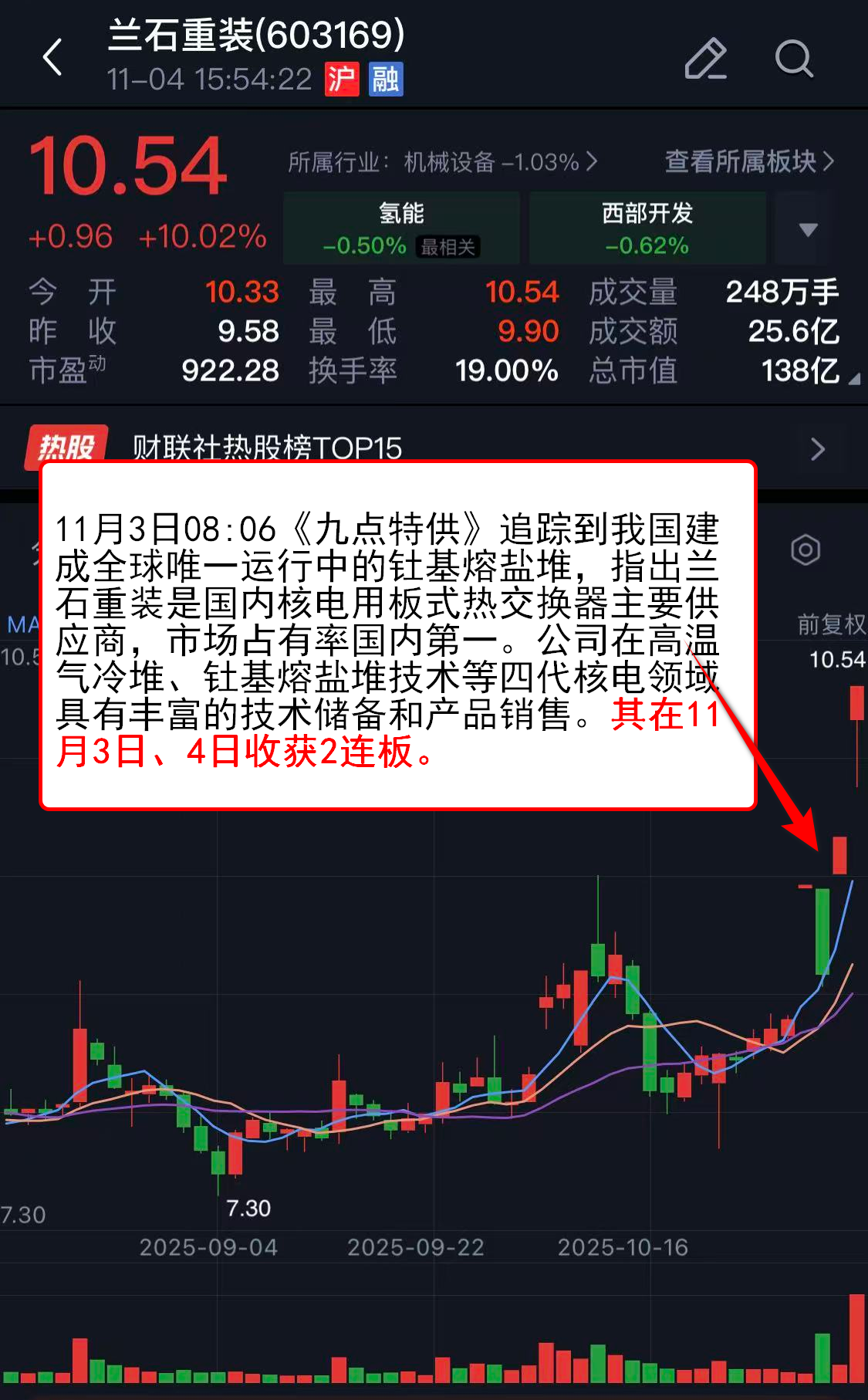Viewport: 868px width, 1400px height.
Task: Open 财联社热股榜TOP15 banner
Action: tap(432, 448)
